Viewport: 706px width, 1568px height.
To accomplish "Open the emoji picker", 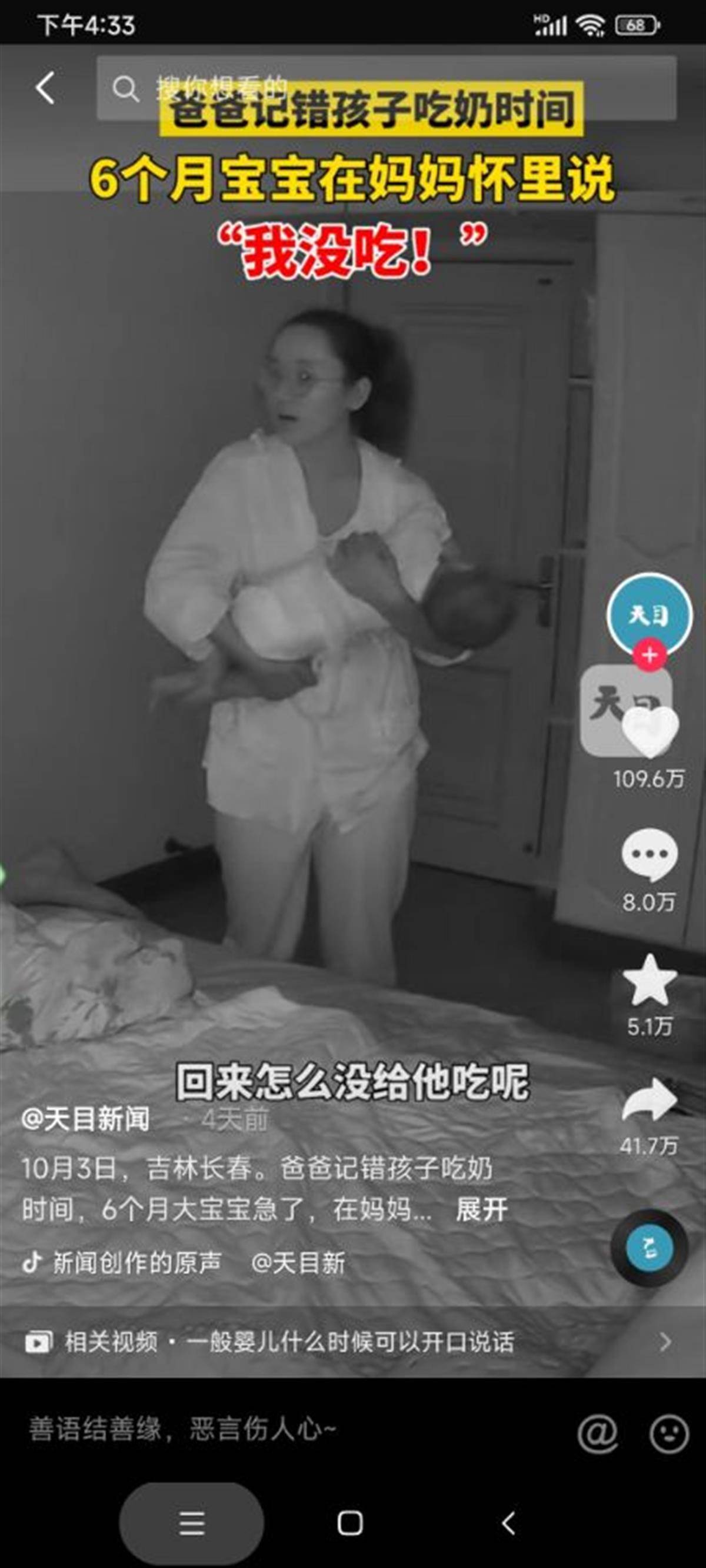I will tap(669, 1434).
